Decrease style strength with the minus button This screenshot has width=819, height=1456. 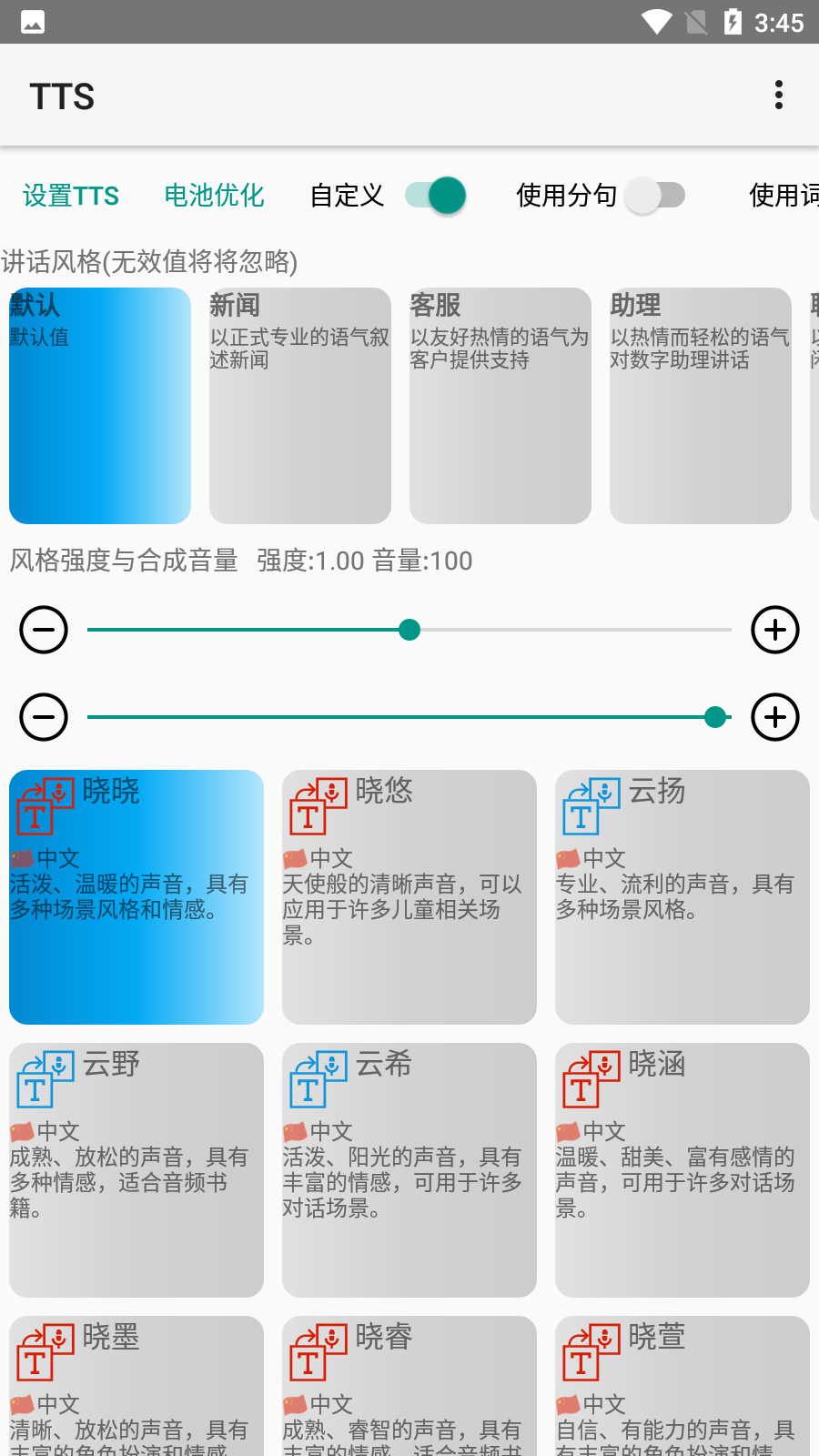coord(43,630)
